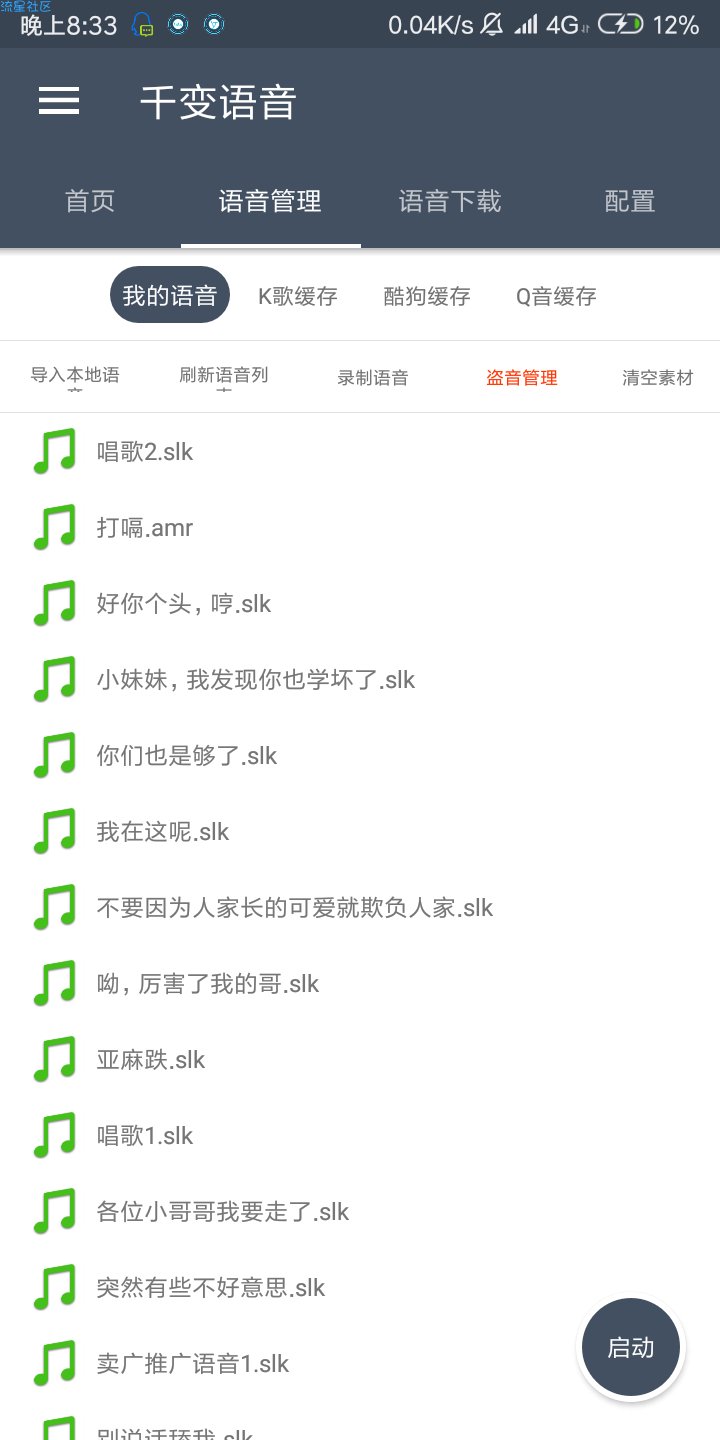Switch to the 语音下载 tab
This screenshot has height=1440, width=720.
point(450,201)
